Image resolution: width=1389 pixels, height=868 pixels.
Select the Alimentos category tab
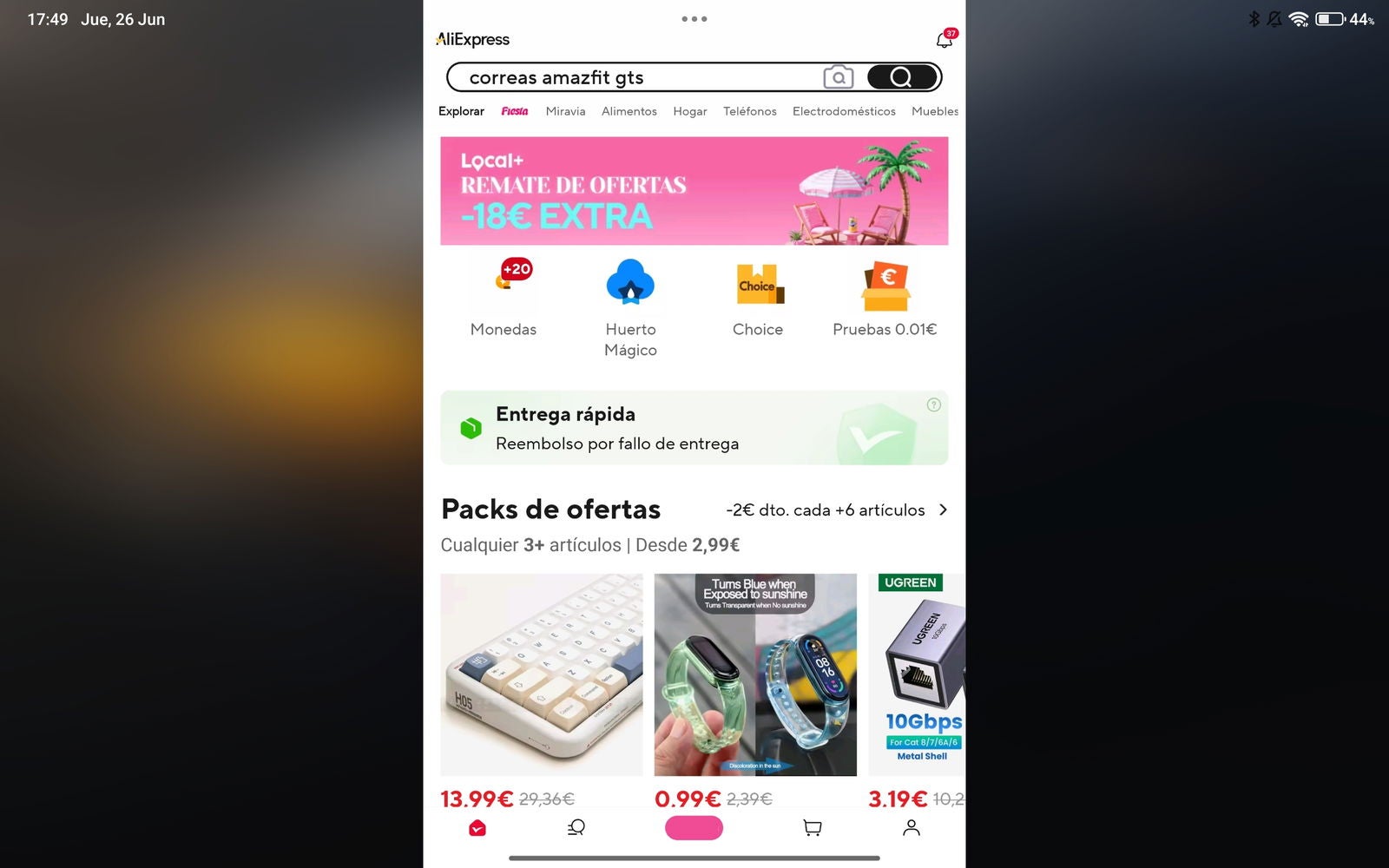(629, 111)
